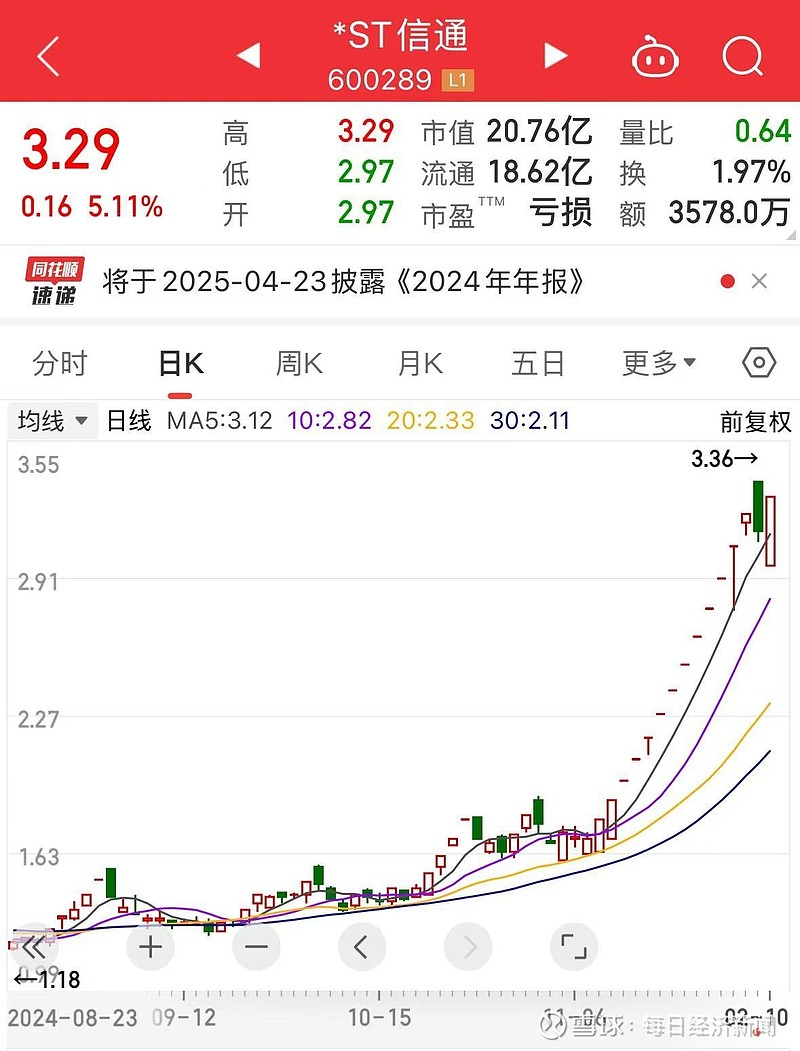Open chart settings via the gear icon
800x1051 pixels.
(758, 363)
